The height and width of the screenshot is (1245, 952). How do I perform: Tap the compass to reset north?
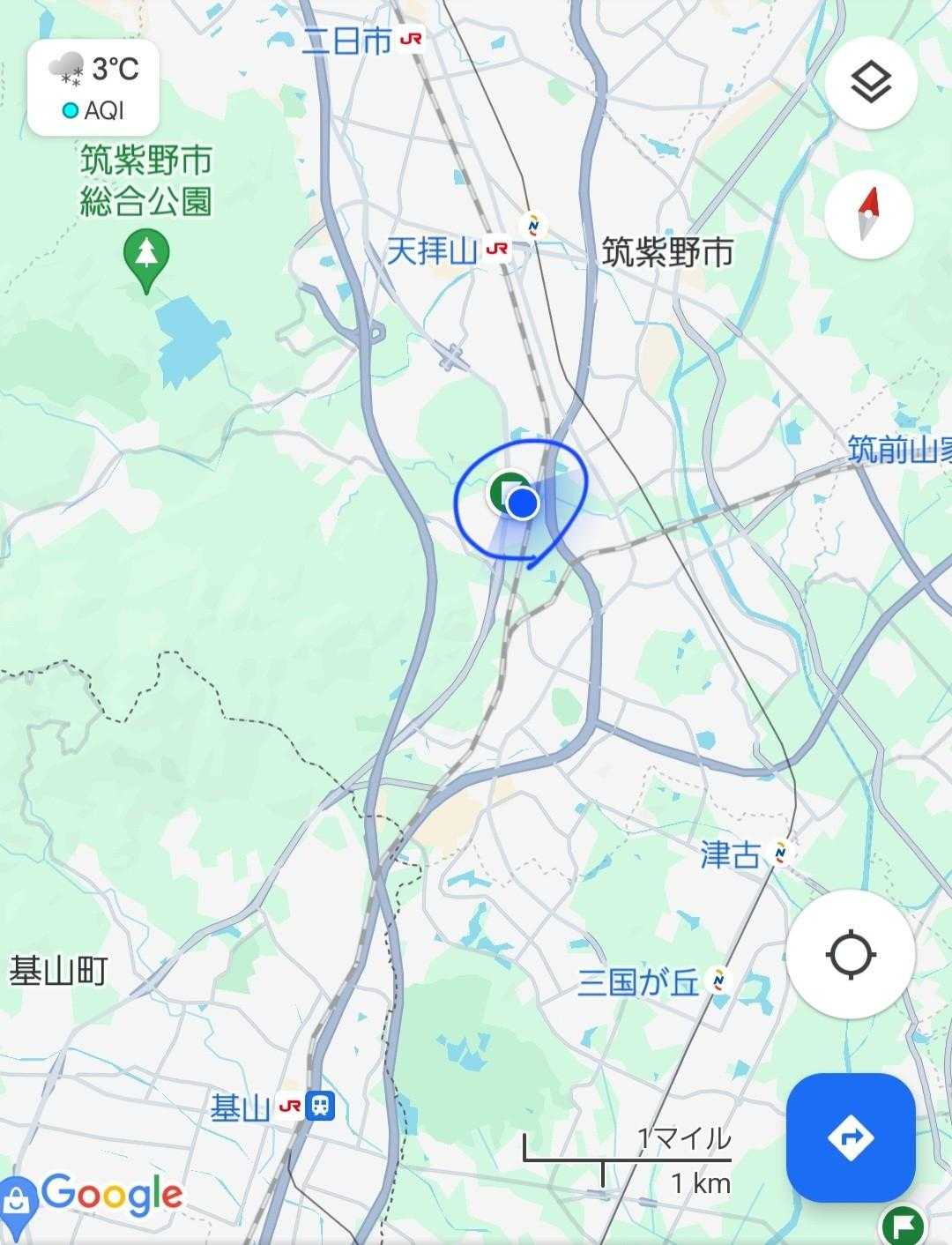tap(870, 214)
